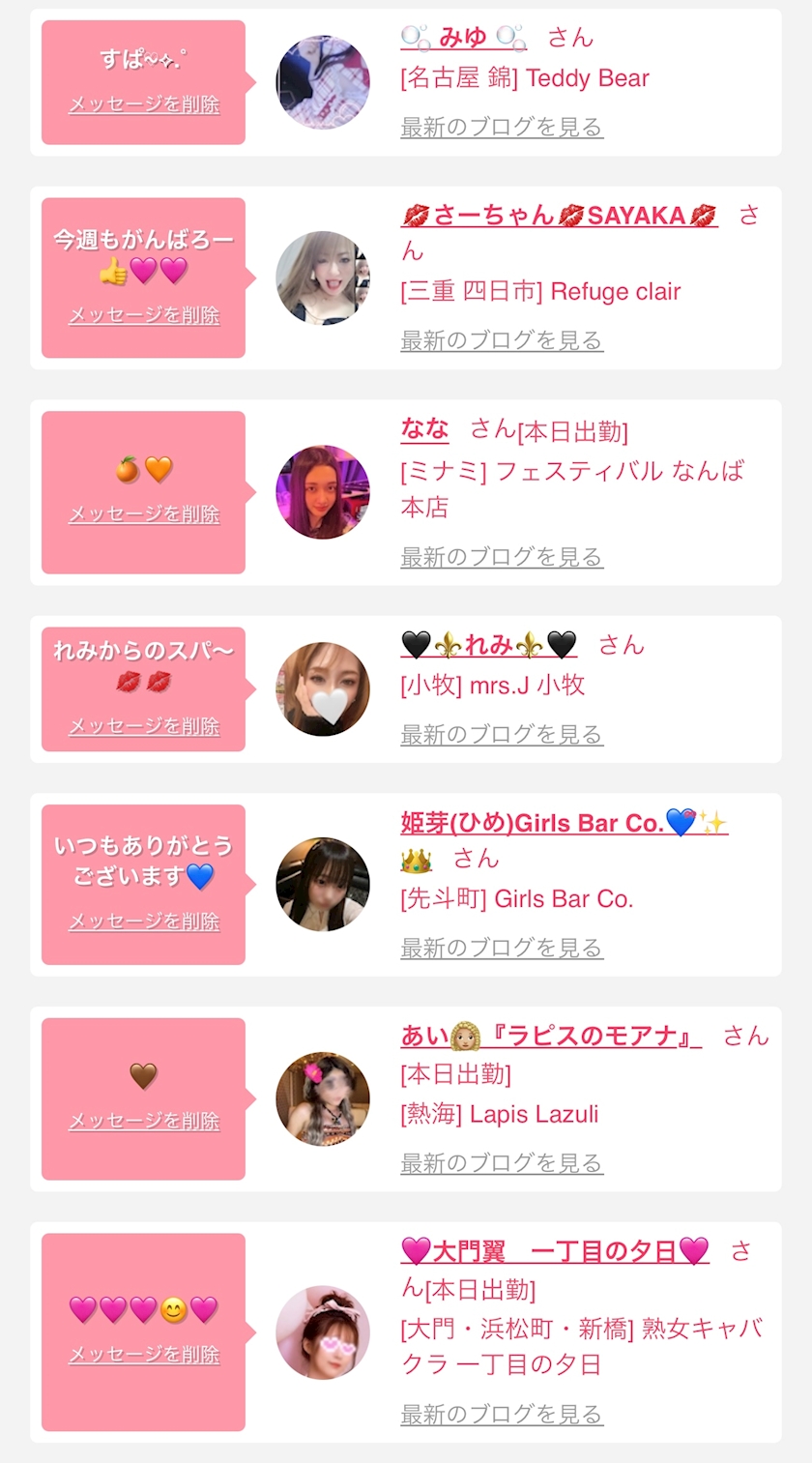
Task: Delete the brown heart message from あい
Action: (x=144, y=1122)
